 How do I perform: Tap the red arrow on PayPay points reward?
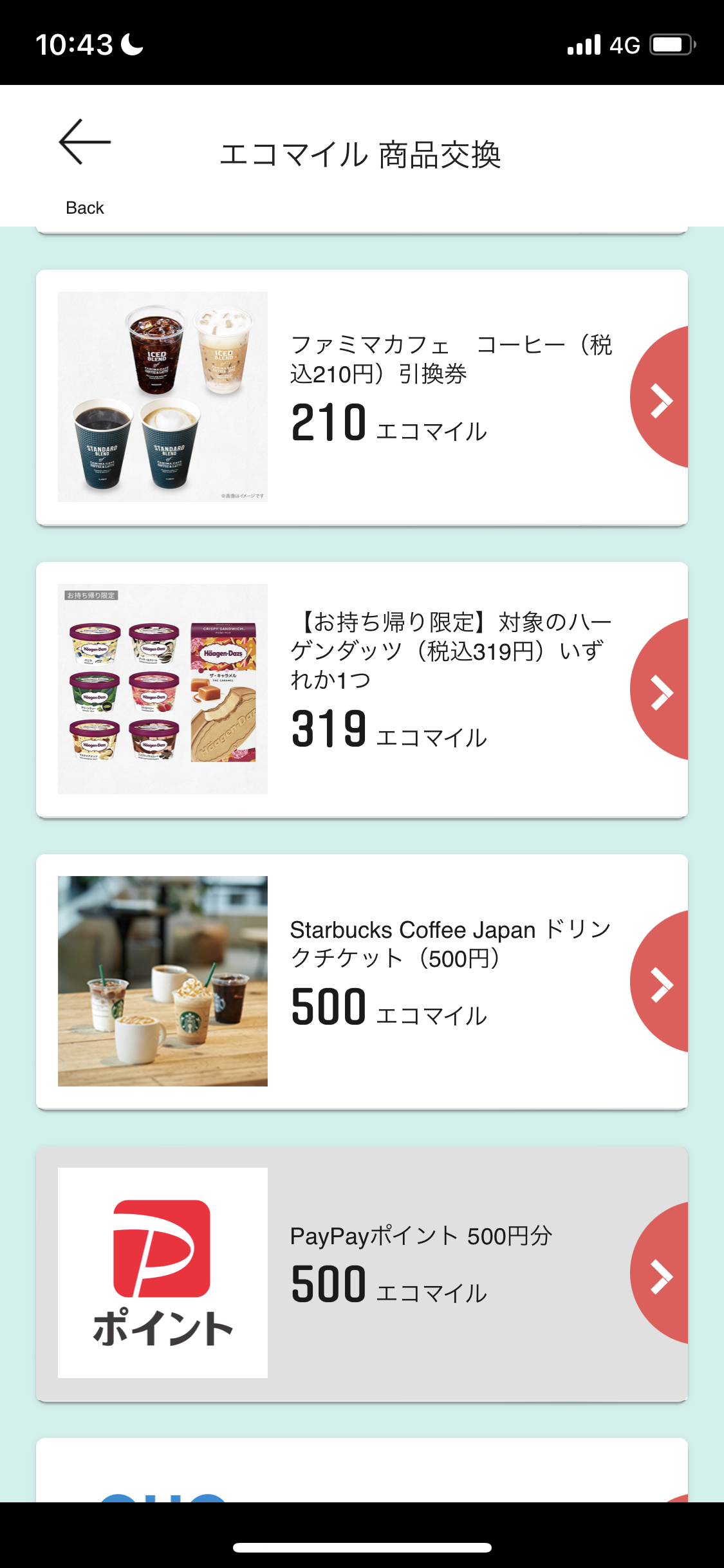pos(661,1276)
